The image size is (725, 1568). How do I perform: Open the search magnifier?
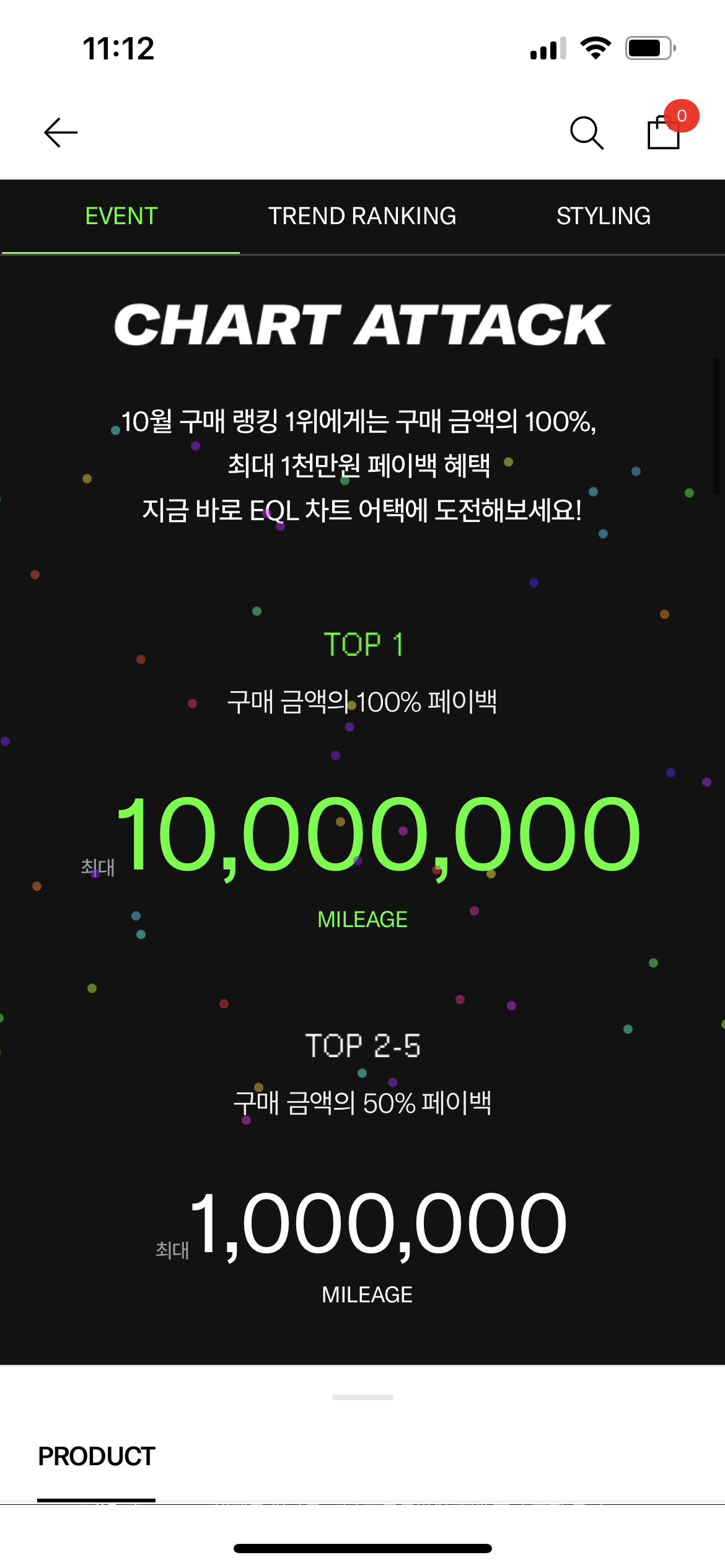[x=586, y=133]
